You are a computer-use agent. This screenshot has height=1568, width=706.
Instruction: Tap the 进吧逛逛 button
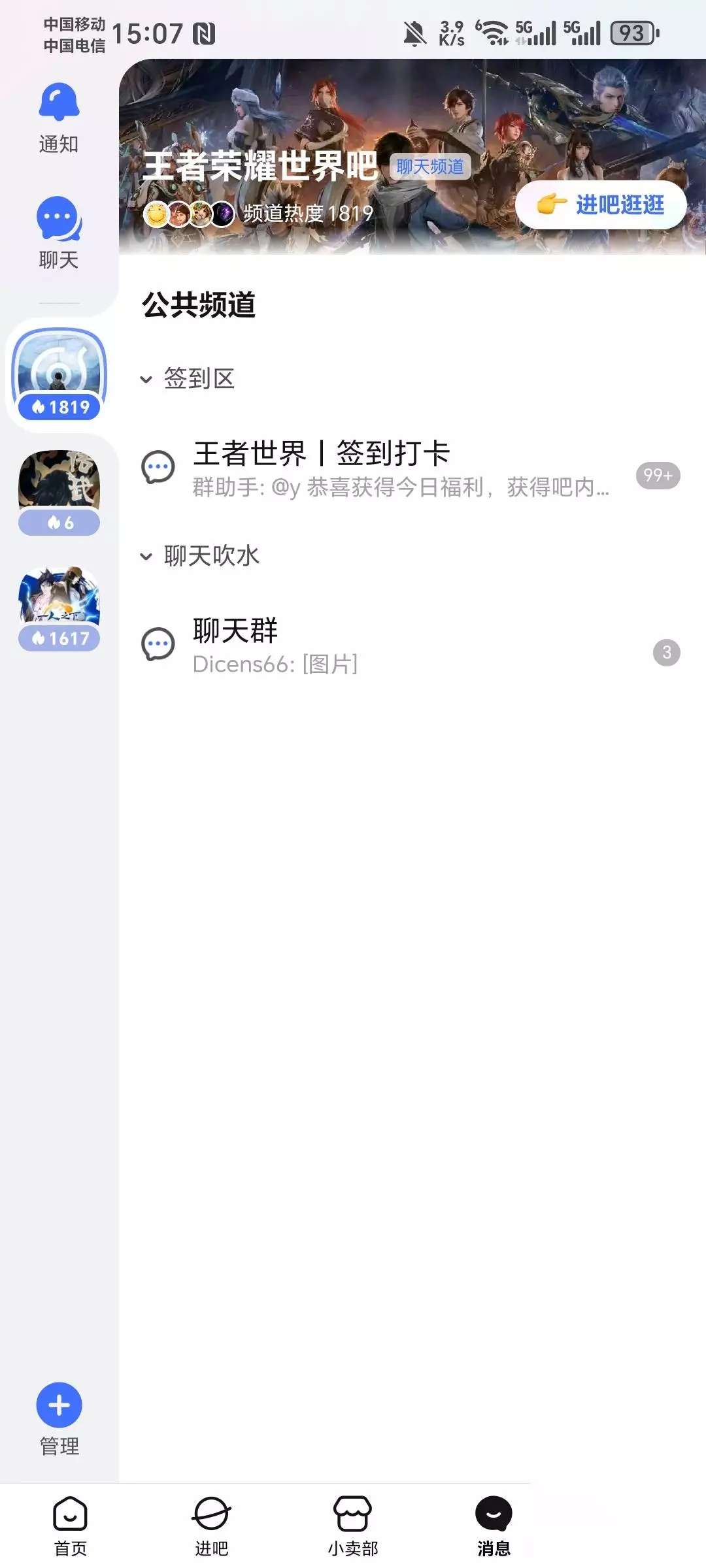(x=601, y=204)
